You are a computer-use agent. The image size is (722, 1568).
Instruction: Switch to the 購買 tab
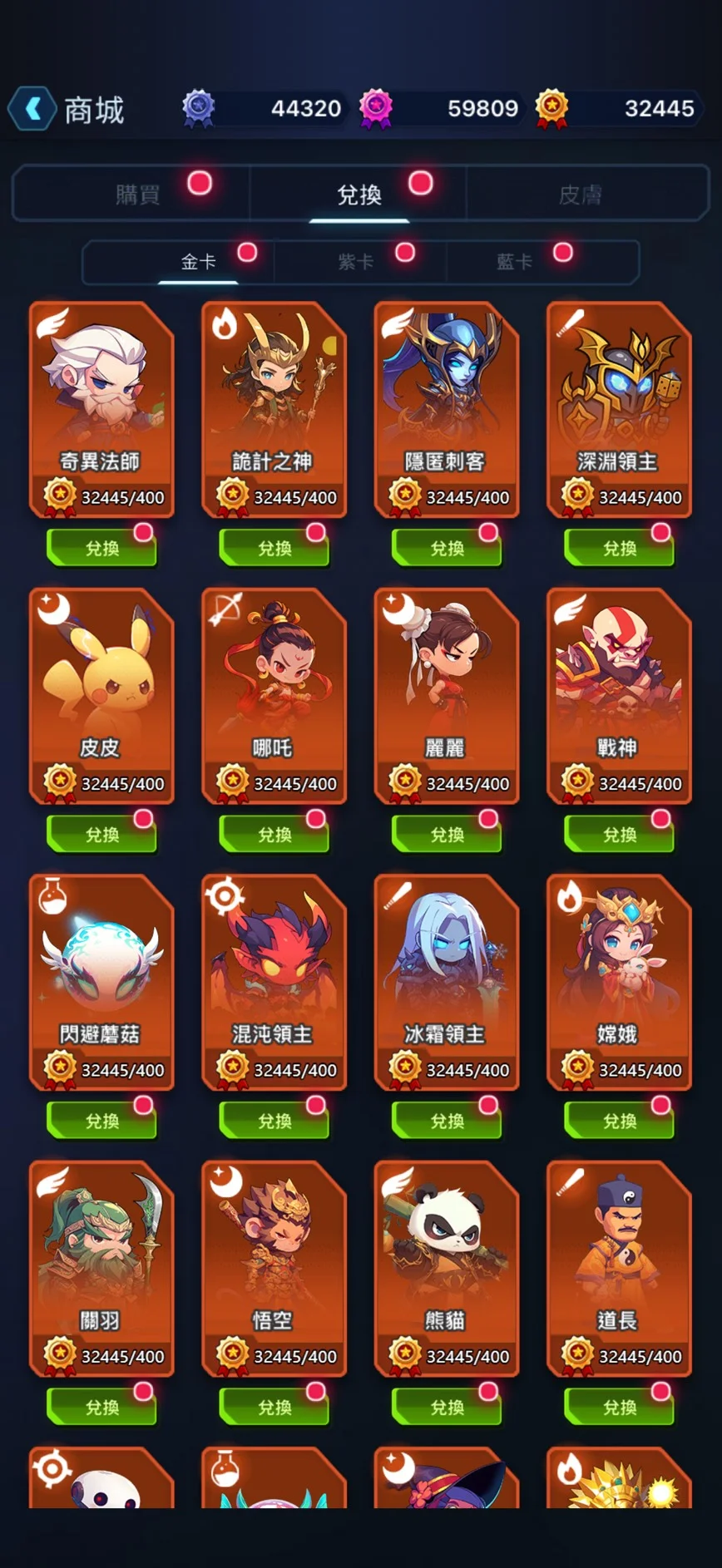click(x=137, y=195)
